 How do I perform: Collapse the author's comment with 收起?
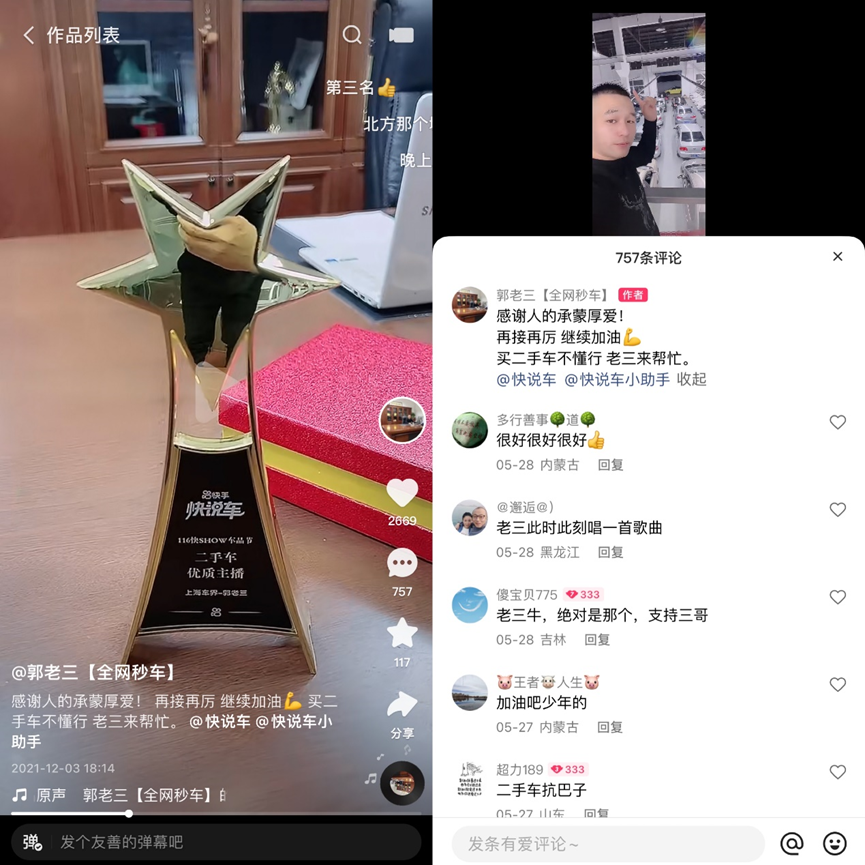[x=692, y=380]
